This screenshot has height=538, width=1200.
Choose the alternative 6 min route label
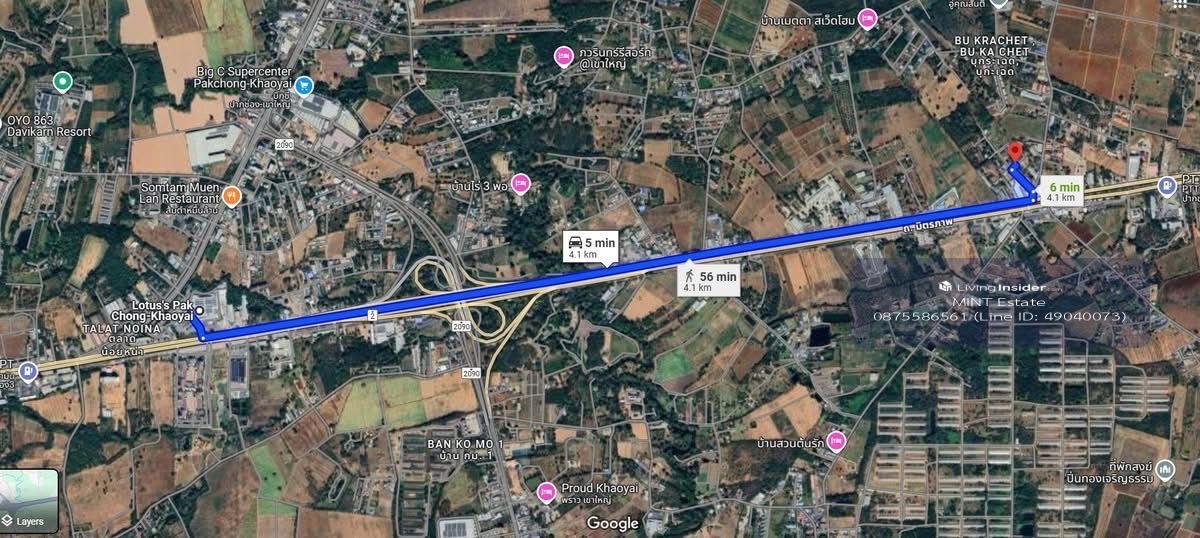(1061, 191)
